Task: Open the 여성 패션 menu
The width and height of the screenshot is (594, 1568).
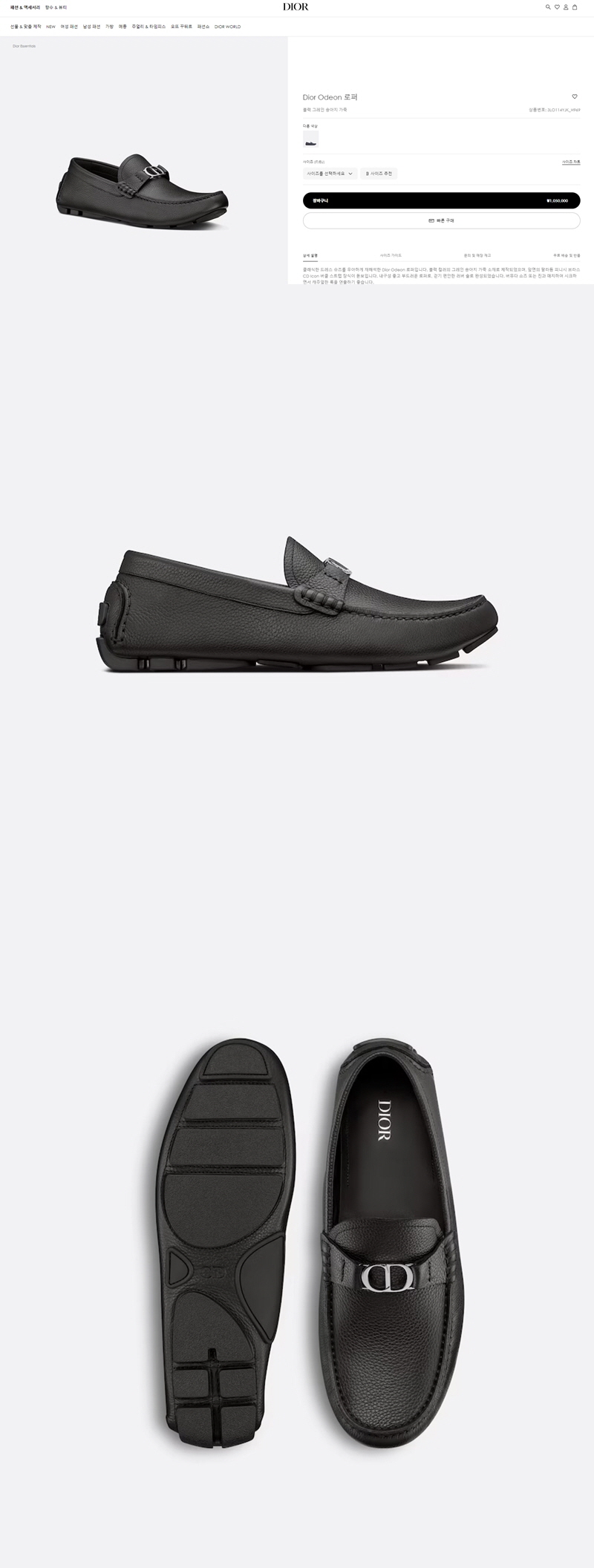Action: point(69,27)
